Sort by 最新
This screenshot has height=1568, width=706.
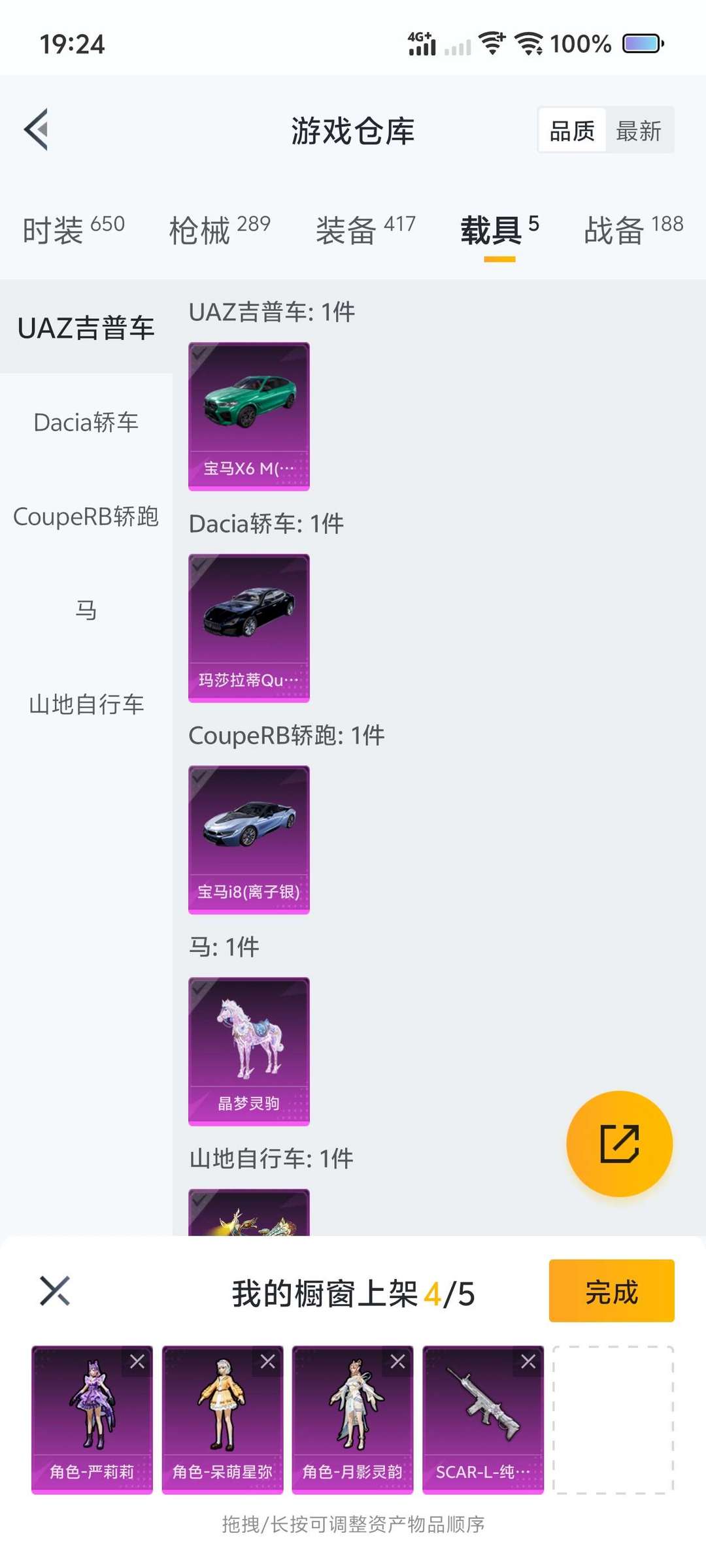click(x=639, y=131)
